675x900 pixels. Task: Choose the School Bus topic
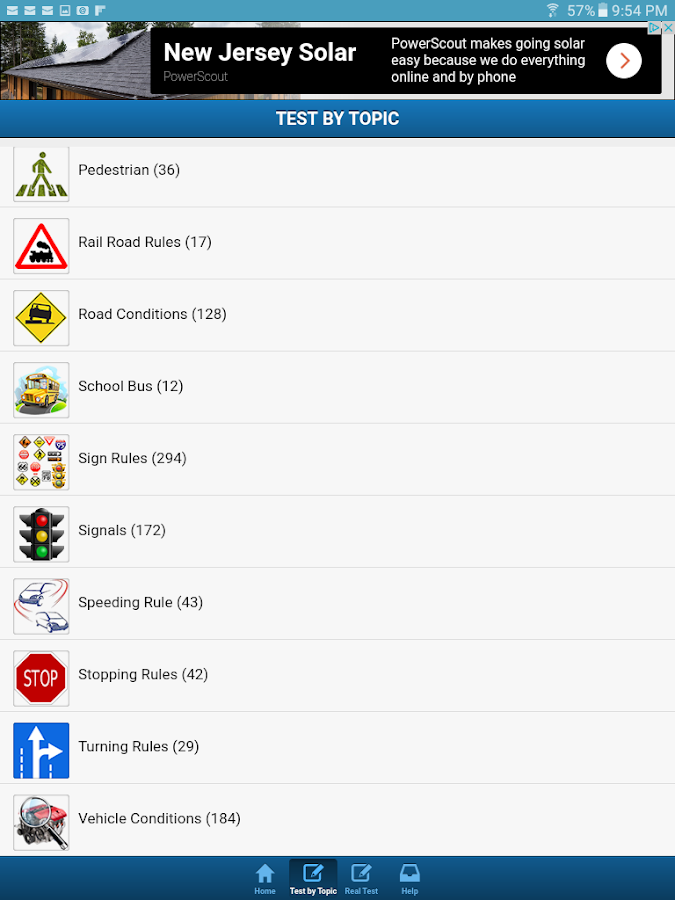[x=130, y=387]
